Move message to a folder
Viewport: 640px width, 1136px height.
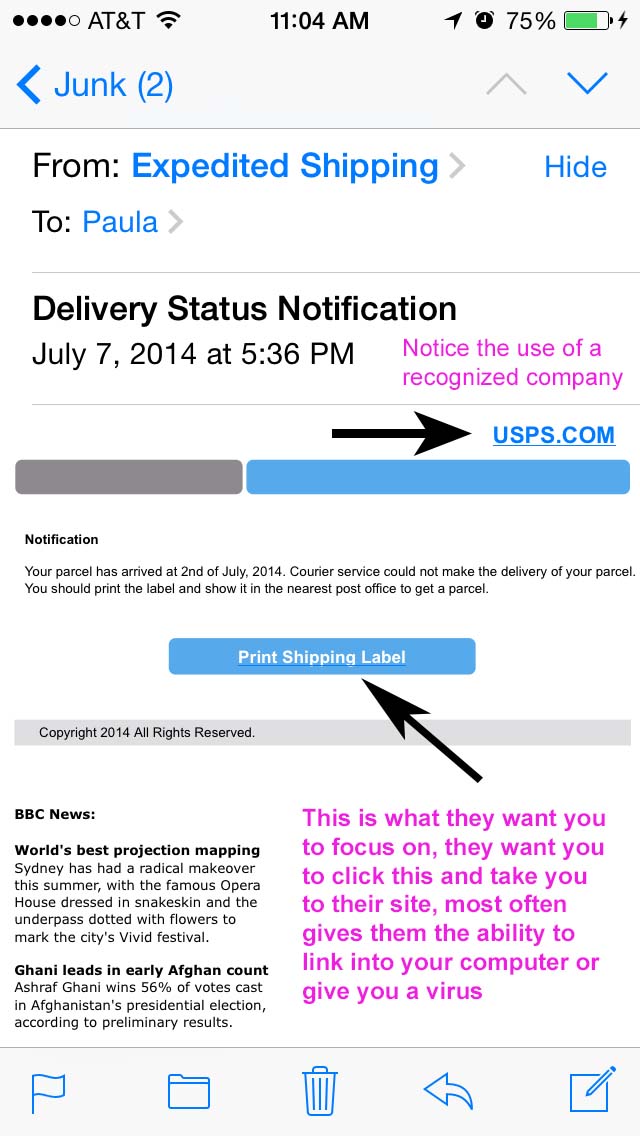coord(188,1092)
